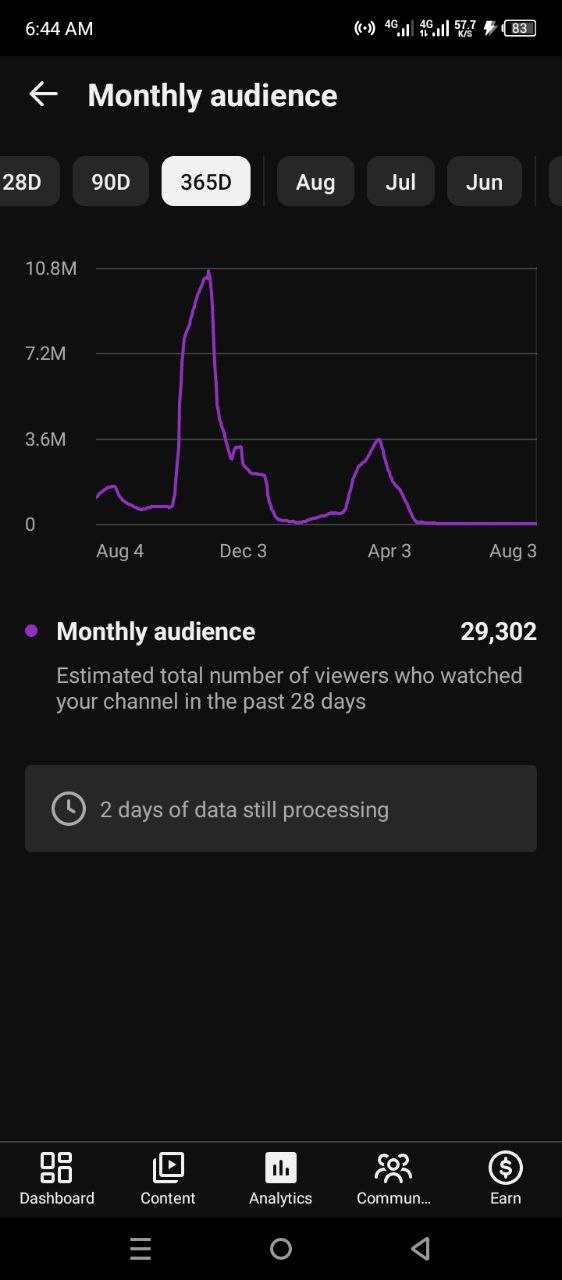This screenshot has height=1280, width=562.
Task: Select the 365D range chip
Action: (206, 182)
